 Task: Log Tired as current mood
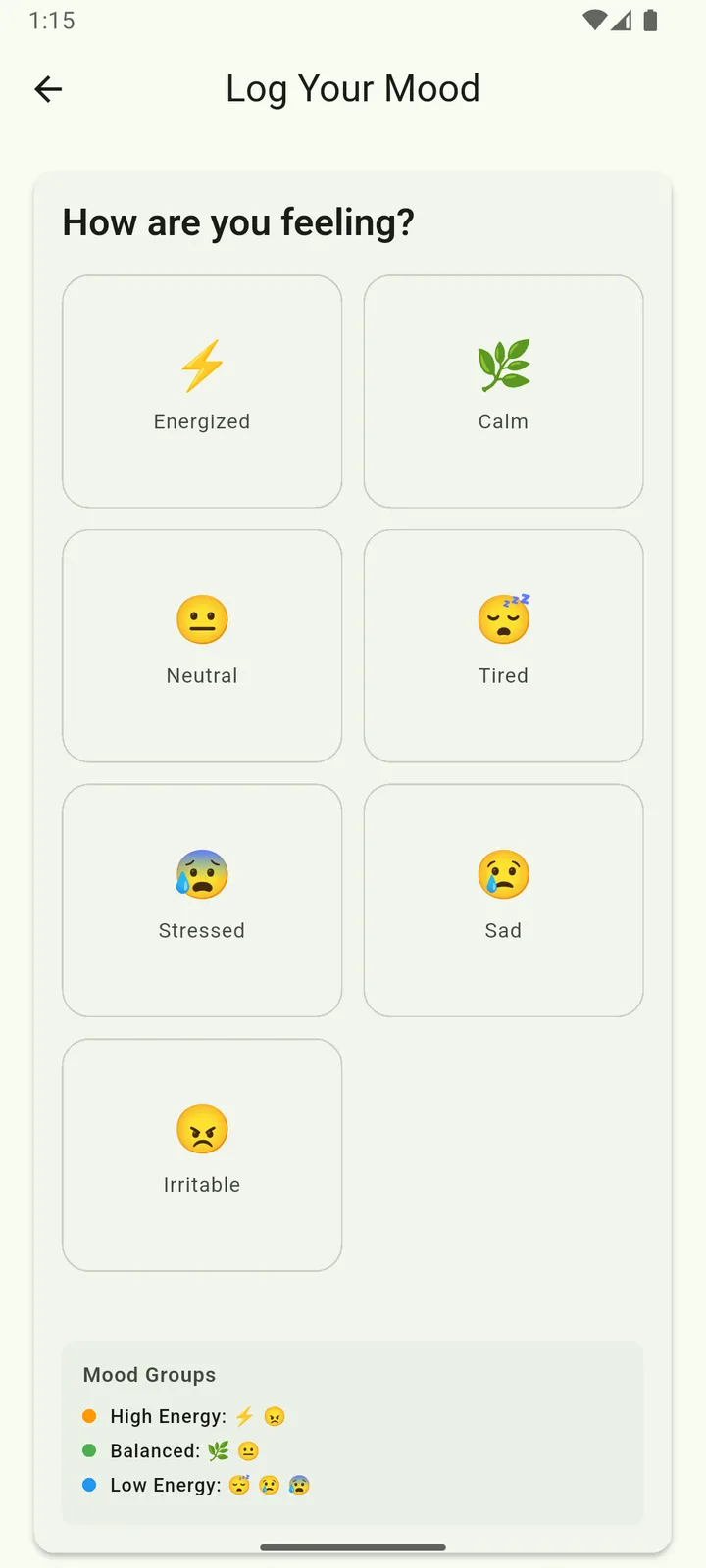pyautogui.click(x=503, y=646)
